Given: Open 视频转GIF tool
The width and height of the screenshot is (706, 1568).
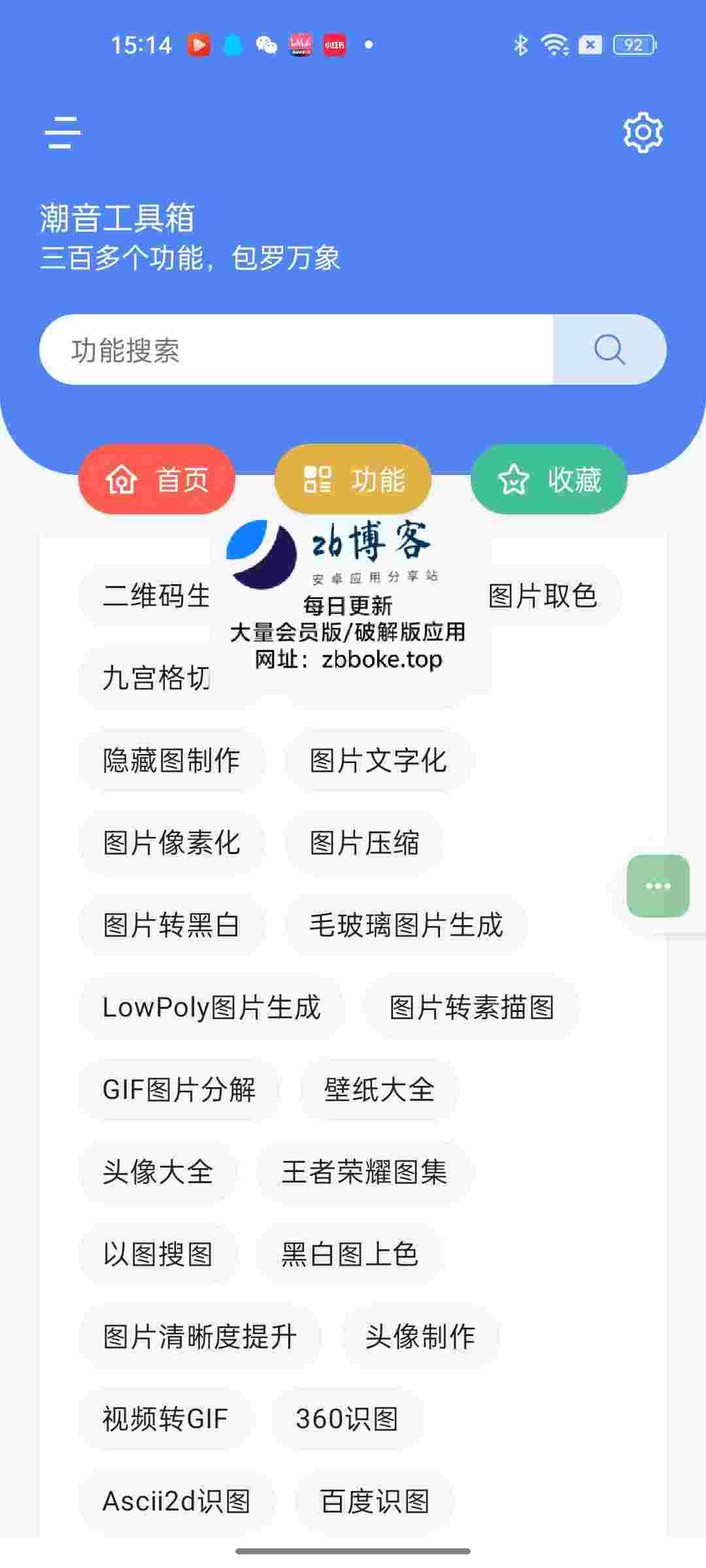Looking at the screenshot, I should 165,1419.
